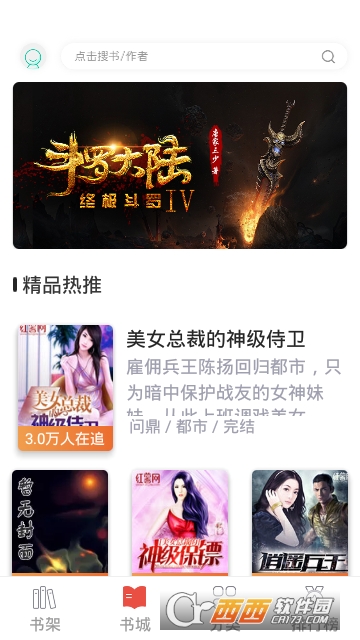The width and height of the screenshot is (360, 640).
Task: Tap the search box for books or authors
Action: coord(204,56)
